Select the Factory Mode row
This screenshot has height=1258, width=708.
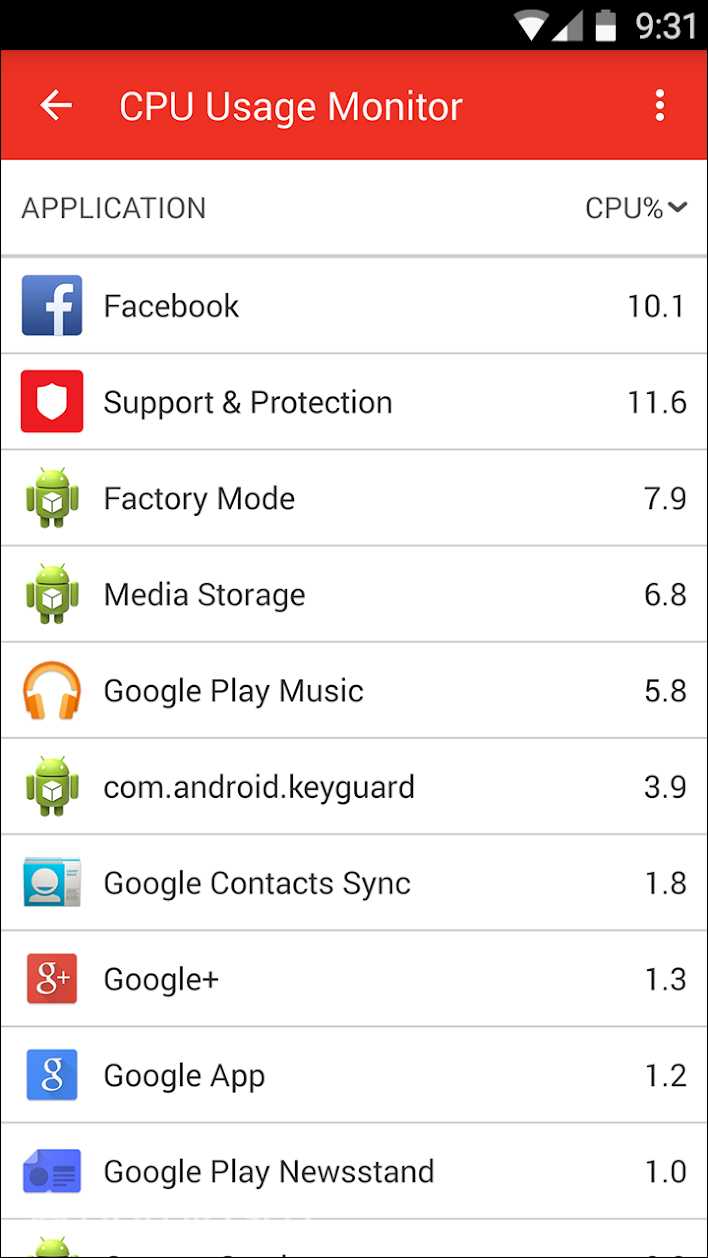click(x=354, y=498)
